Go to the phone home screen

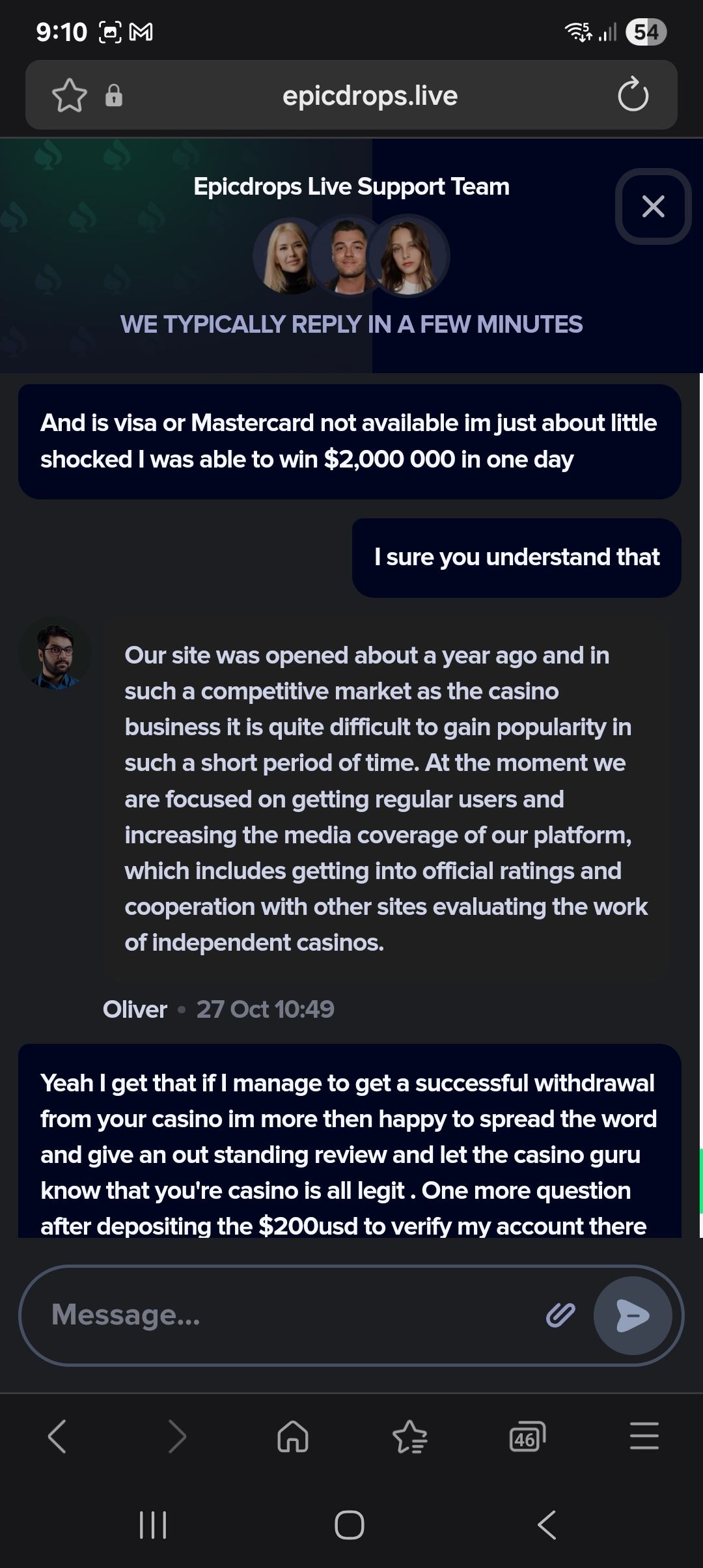(x=350, y=1525)
